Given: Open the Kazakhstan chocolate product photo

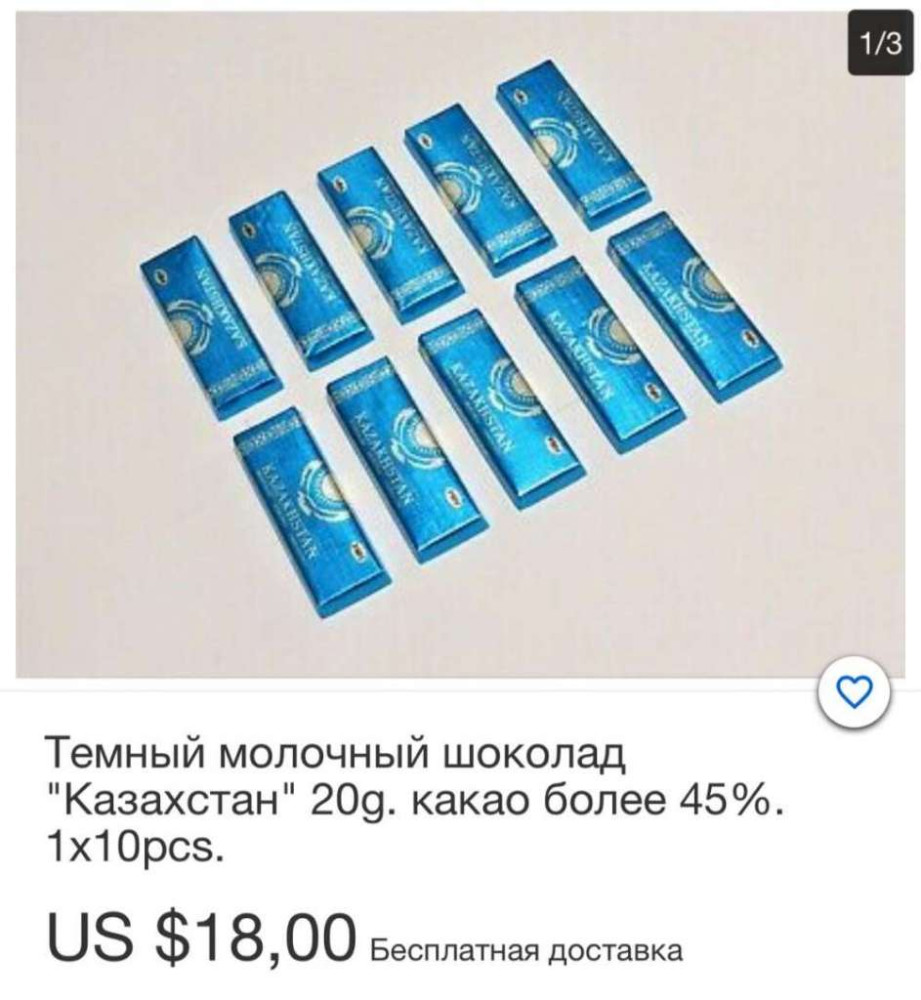Looking at the screenshot, I should pos(460,340).
